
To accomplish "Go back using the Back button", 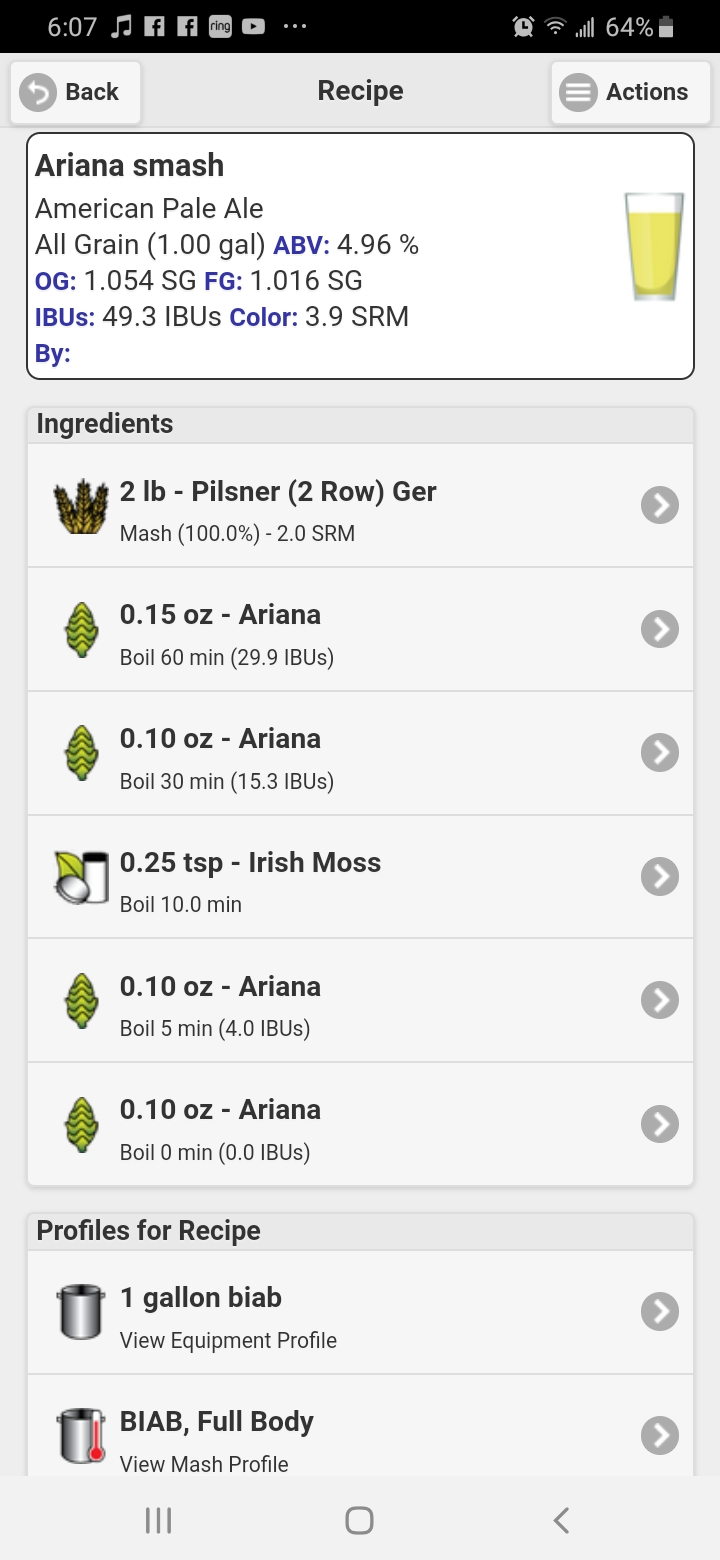I will pyautogui.click(x=75, y=92).
